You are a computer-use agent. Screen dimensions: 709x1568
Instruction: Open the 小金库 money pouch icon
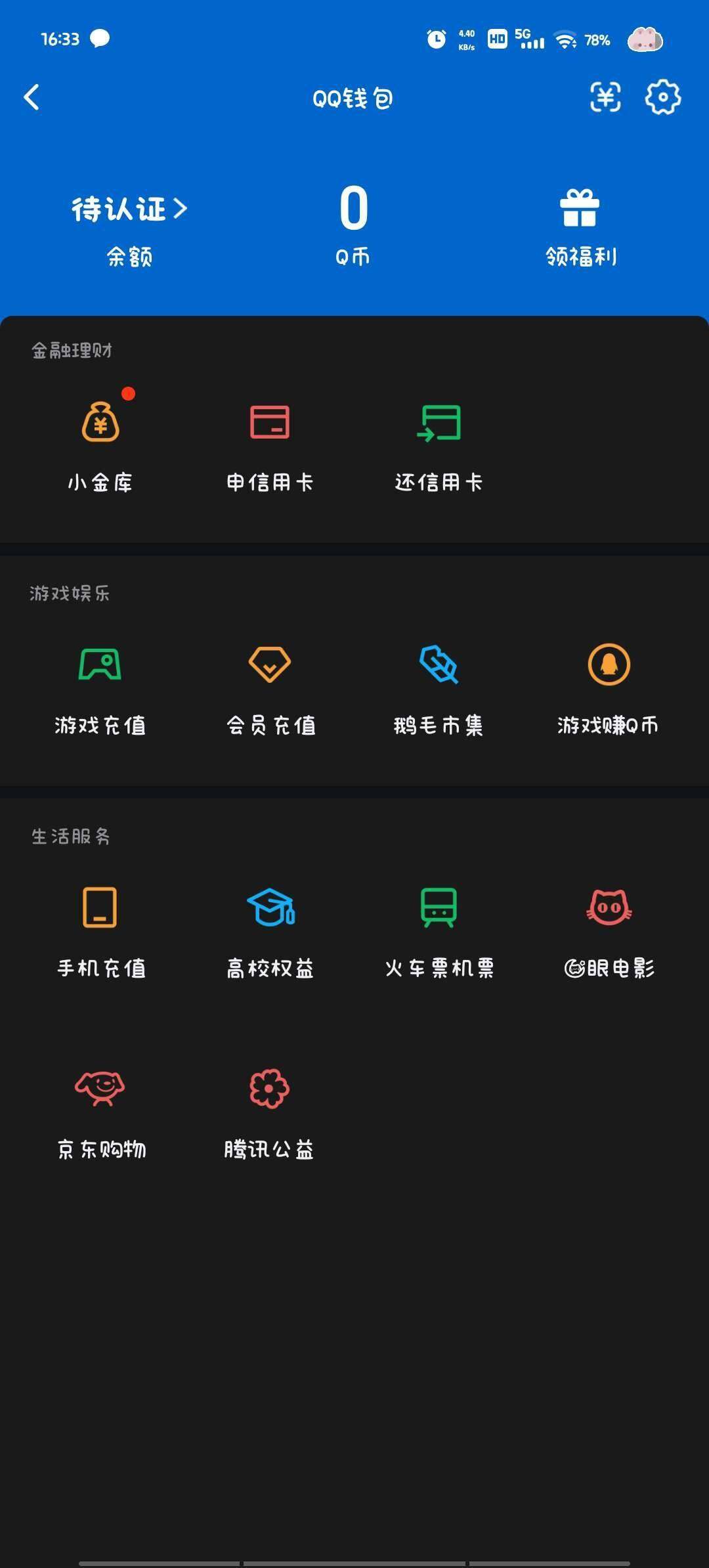pos(100,424)
